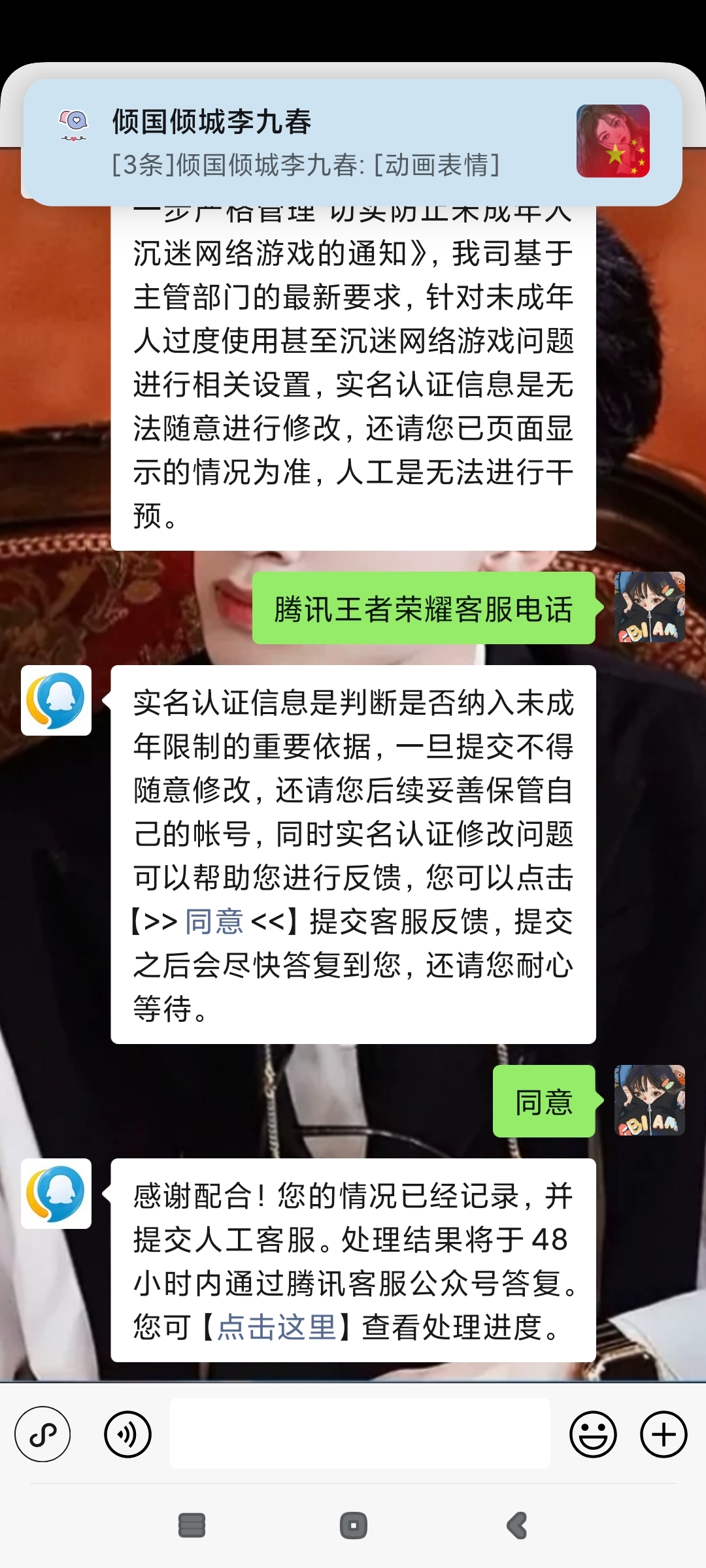Tap the 同意 link in the message
The image size is (706, 1568).
[x=214, y=922]
